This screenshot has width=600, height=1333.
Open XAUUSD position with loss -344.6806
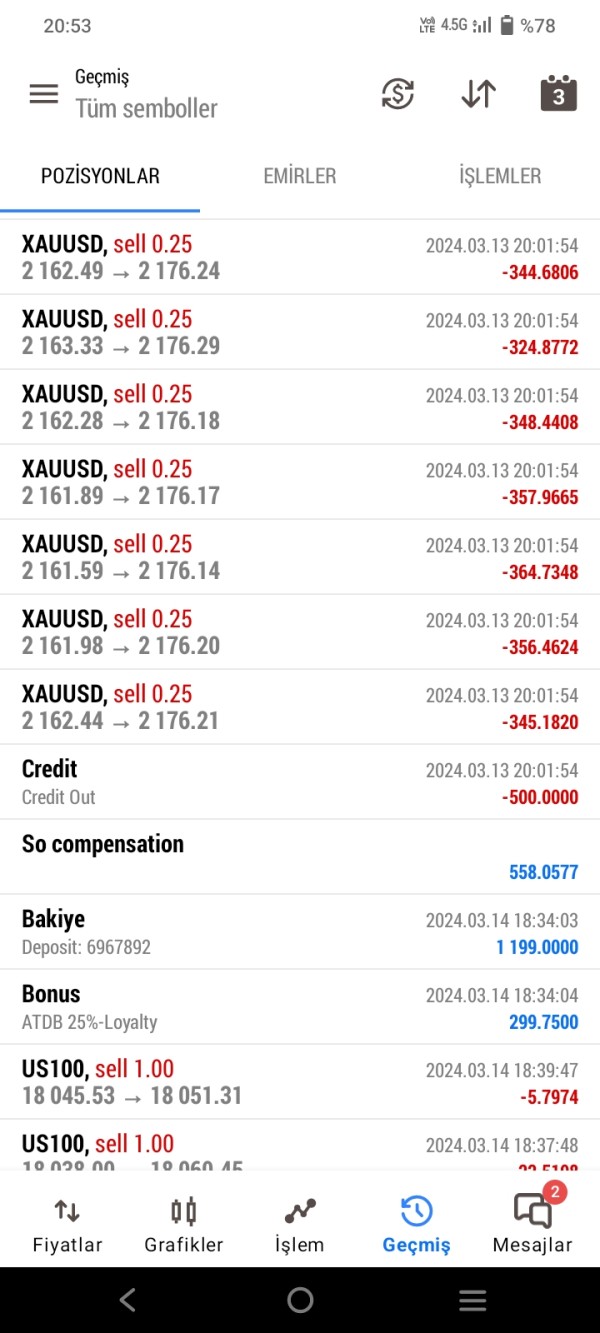300,257
